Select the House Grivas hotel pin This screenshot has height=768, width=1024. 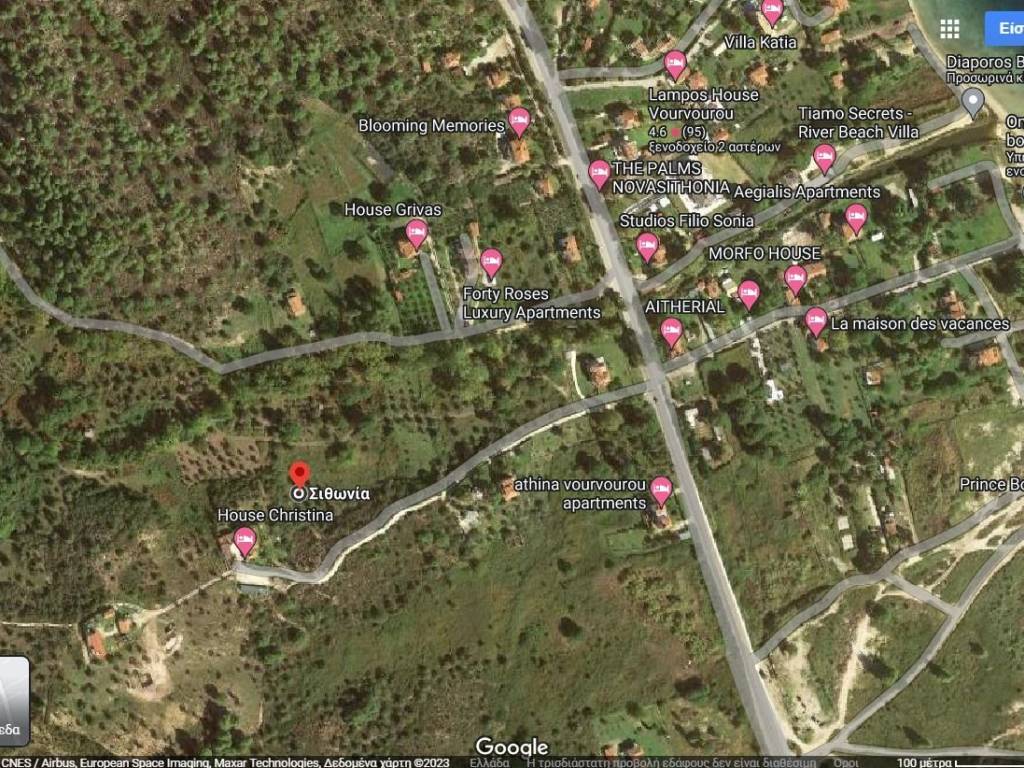click(x=416, y=233)
